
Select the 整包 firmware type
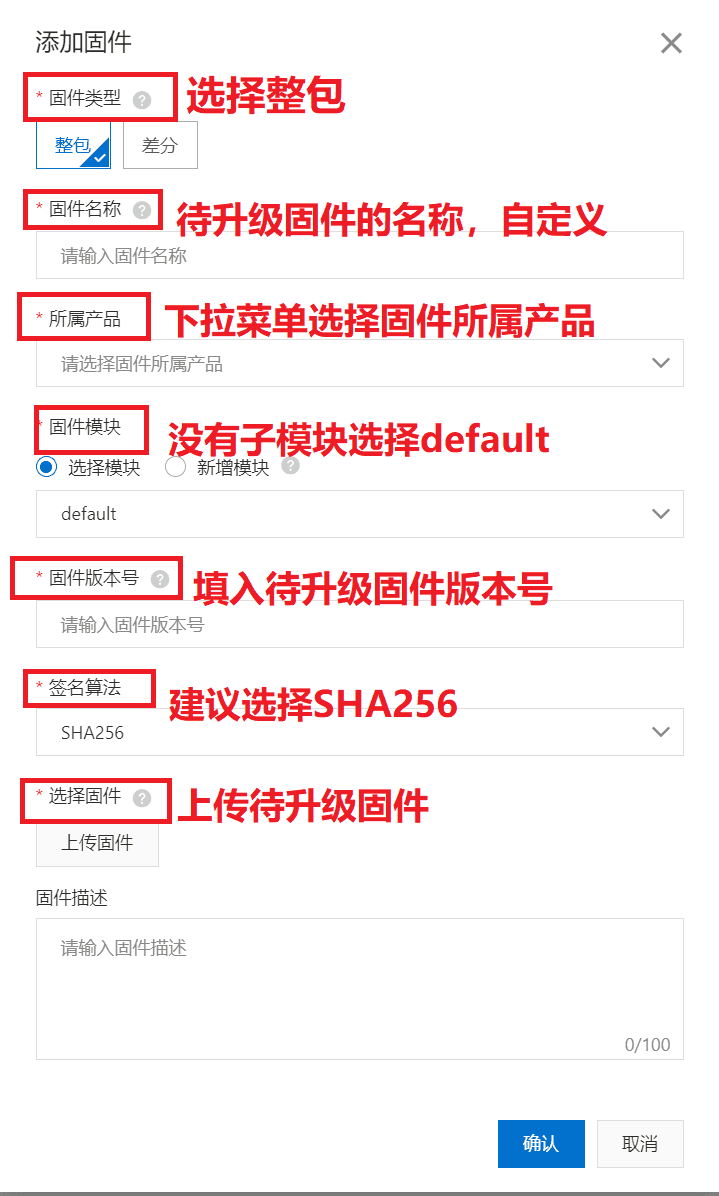point(73,145)
